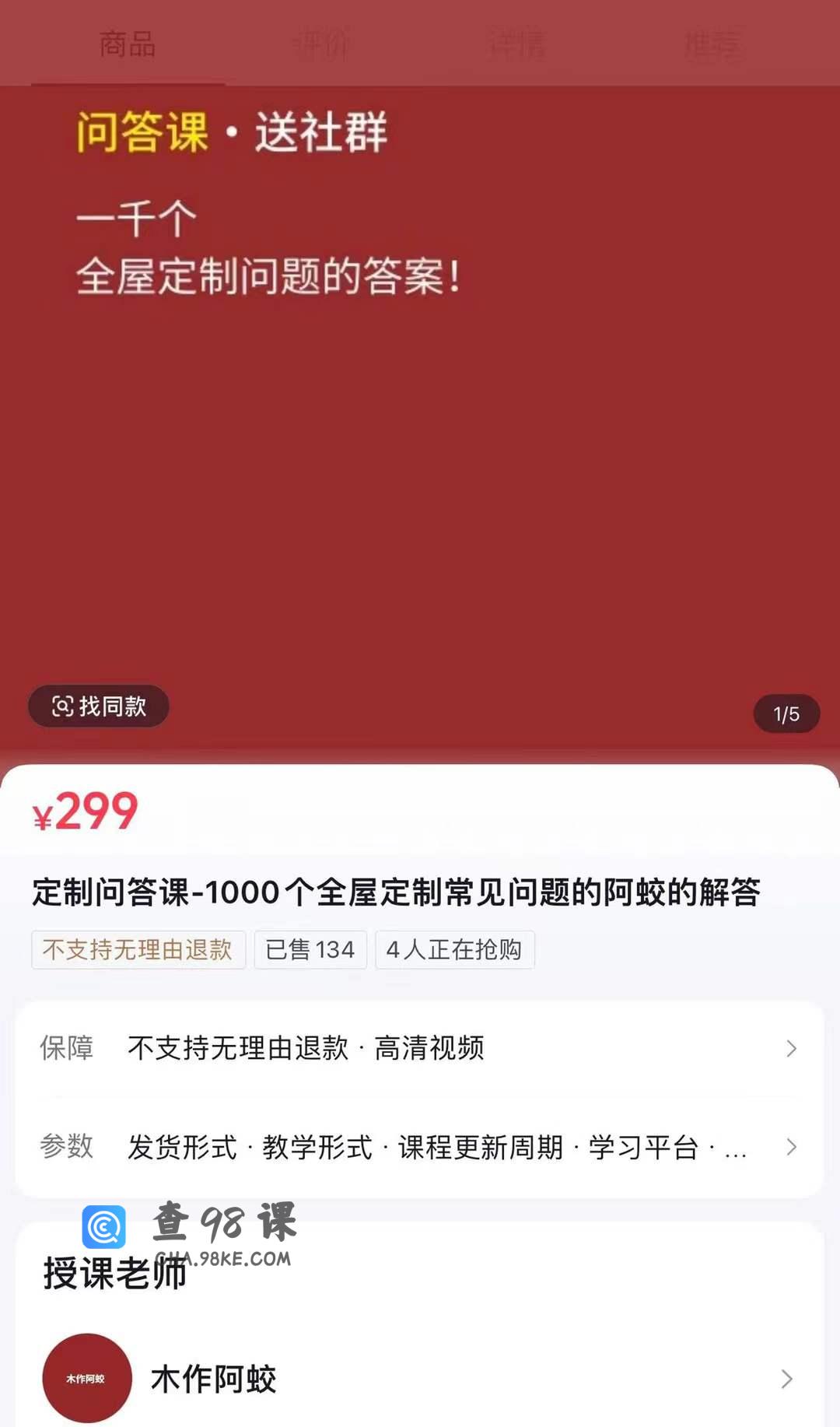This screenshot has height=1427, width=840.
Task: Switch to the 商品 tab
Action: (x=128, y=44)
